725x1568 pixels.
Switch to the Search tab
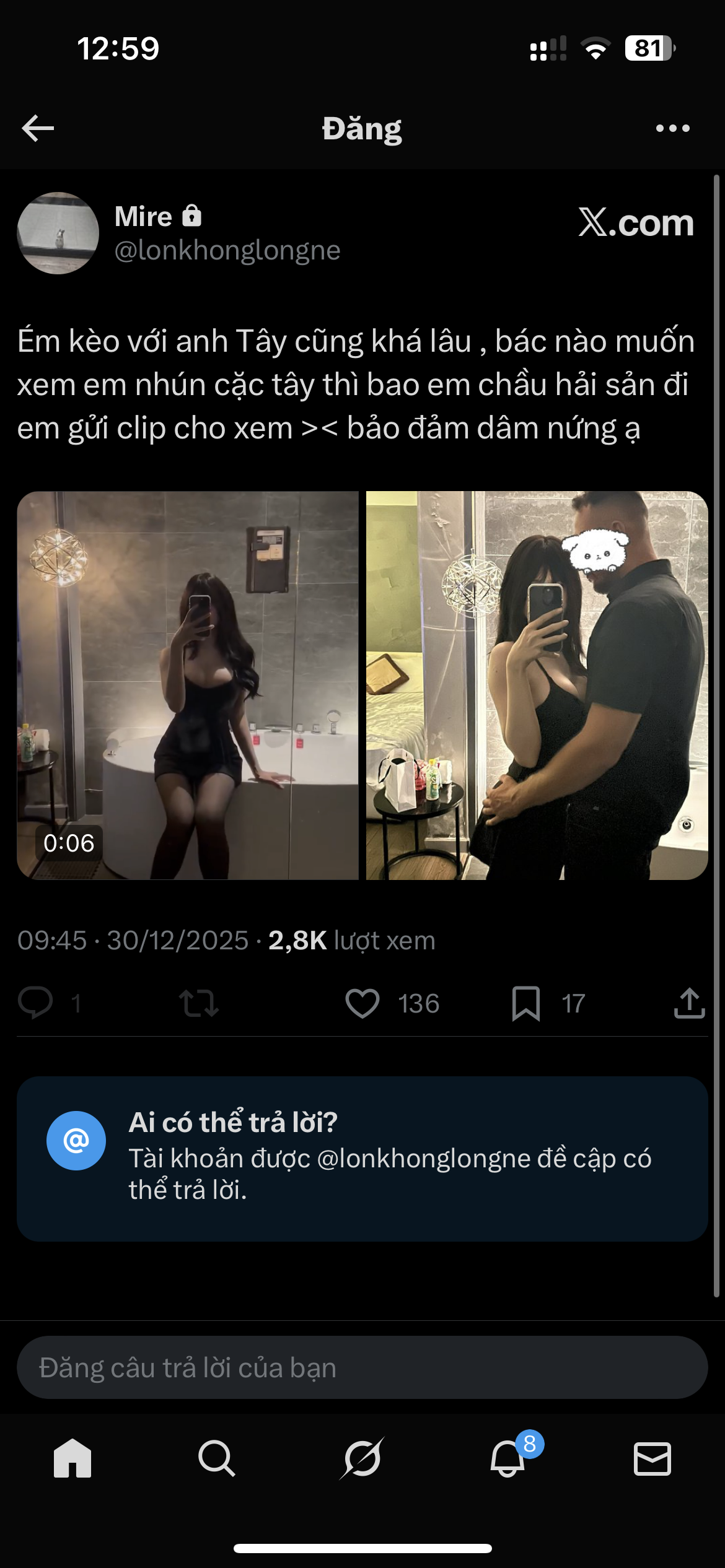coord(217,1458)
